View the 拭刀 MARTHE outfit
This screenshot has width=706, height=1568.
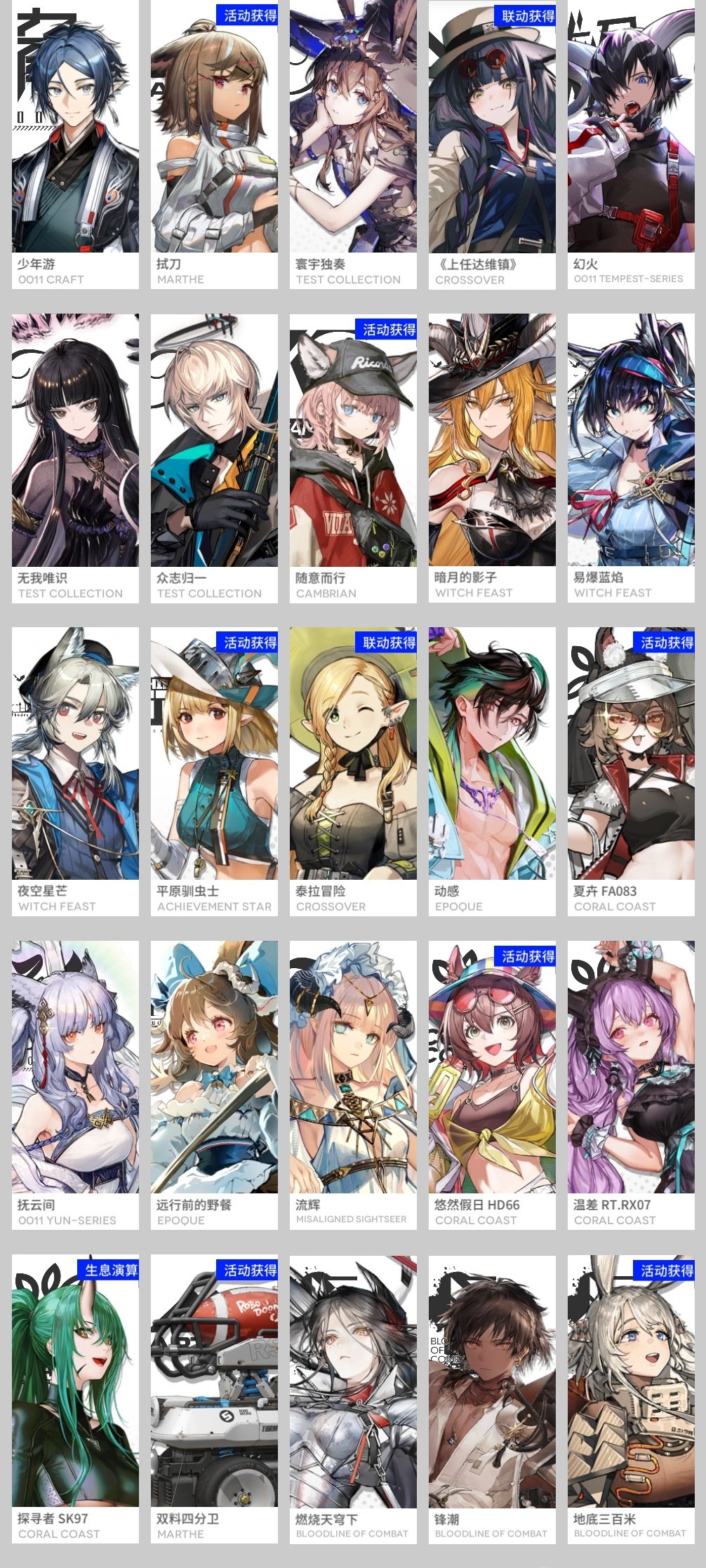tap(214, 144)
